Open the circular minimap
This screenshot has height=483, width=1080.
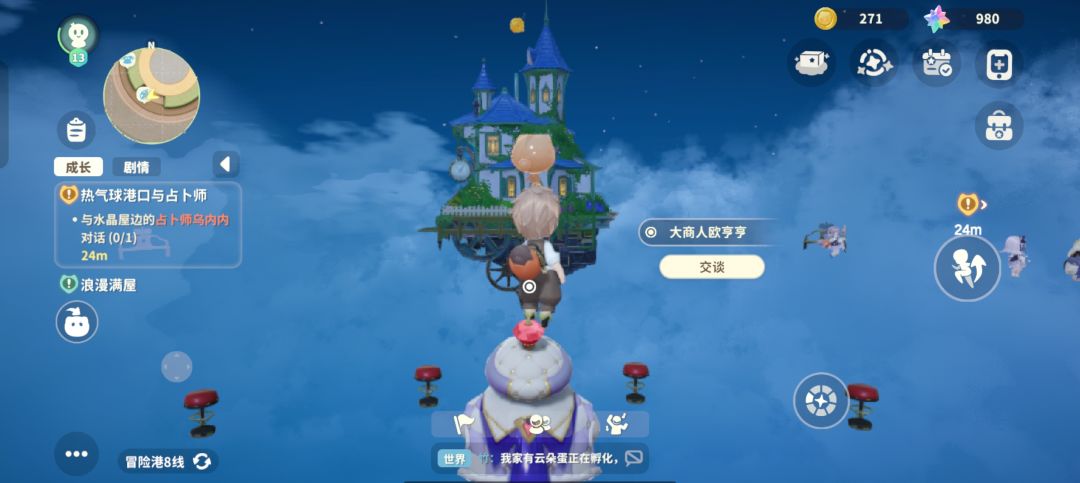click(152, 95)
